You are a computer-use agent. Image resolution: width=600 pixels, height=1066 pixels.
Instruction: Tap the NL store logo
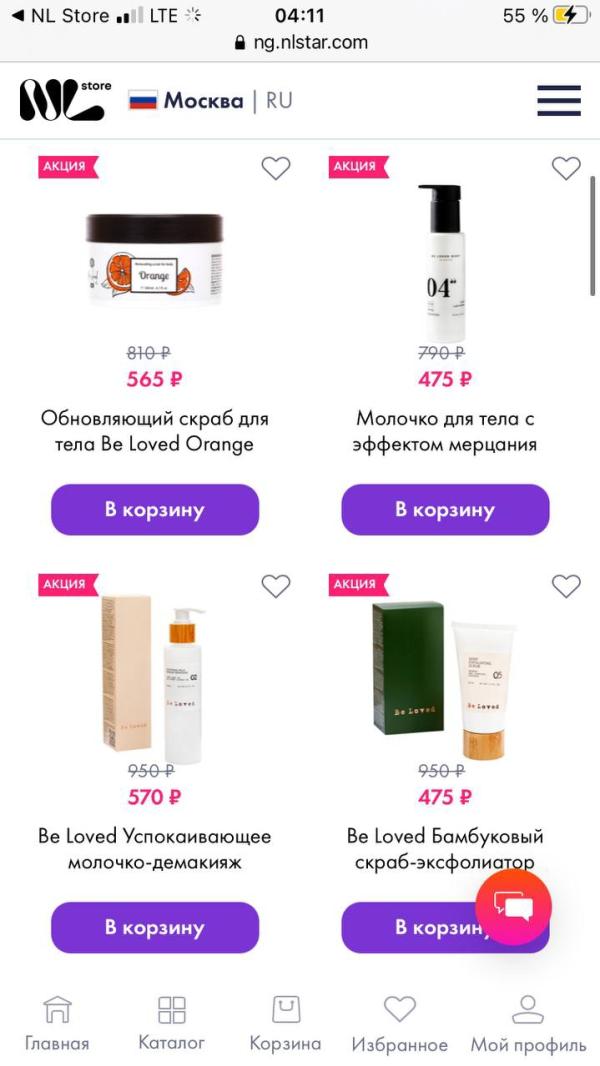(65, 101)
